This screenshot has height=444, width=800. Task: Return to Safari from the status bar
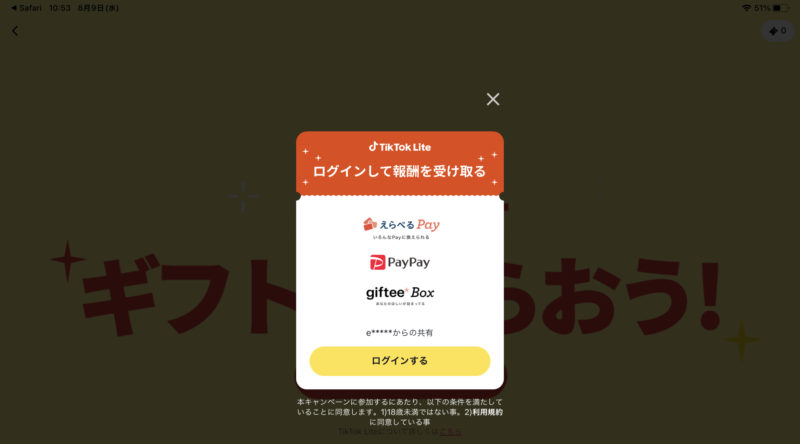[24, 7]
